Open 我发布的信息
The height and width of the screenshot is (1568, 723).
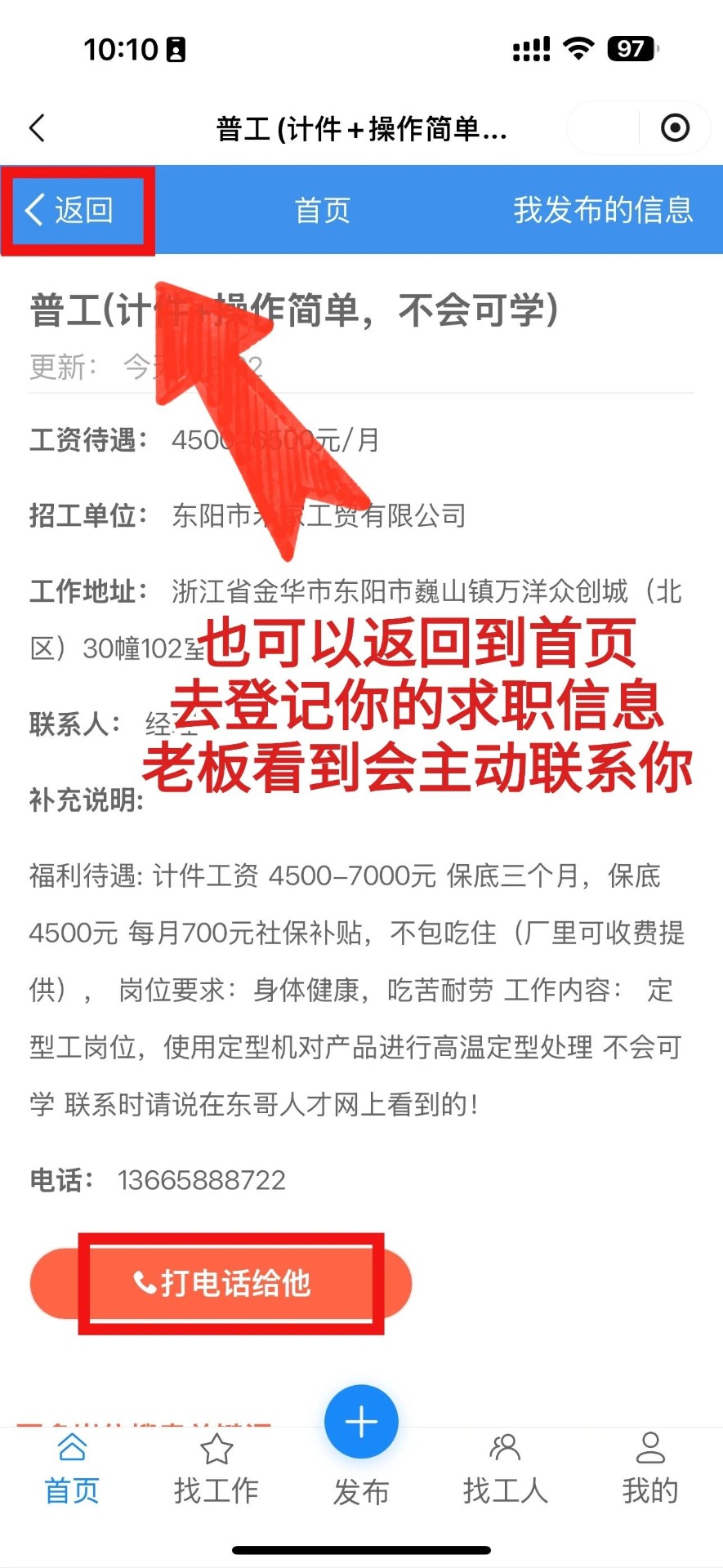pyautogui.click(x=603, y=210)
